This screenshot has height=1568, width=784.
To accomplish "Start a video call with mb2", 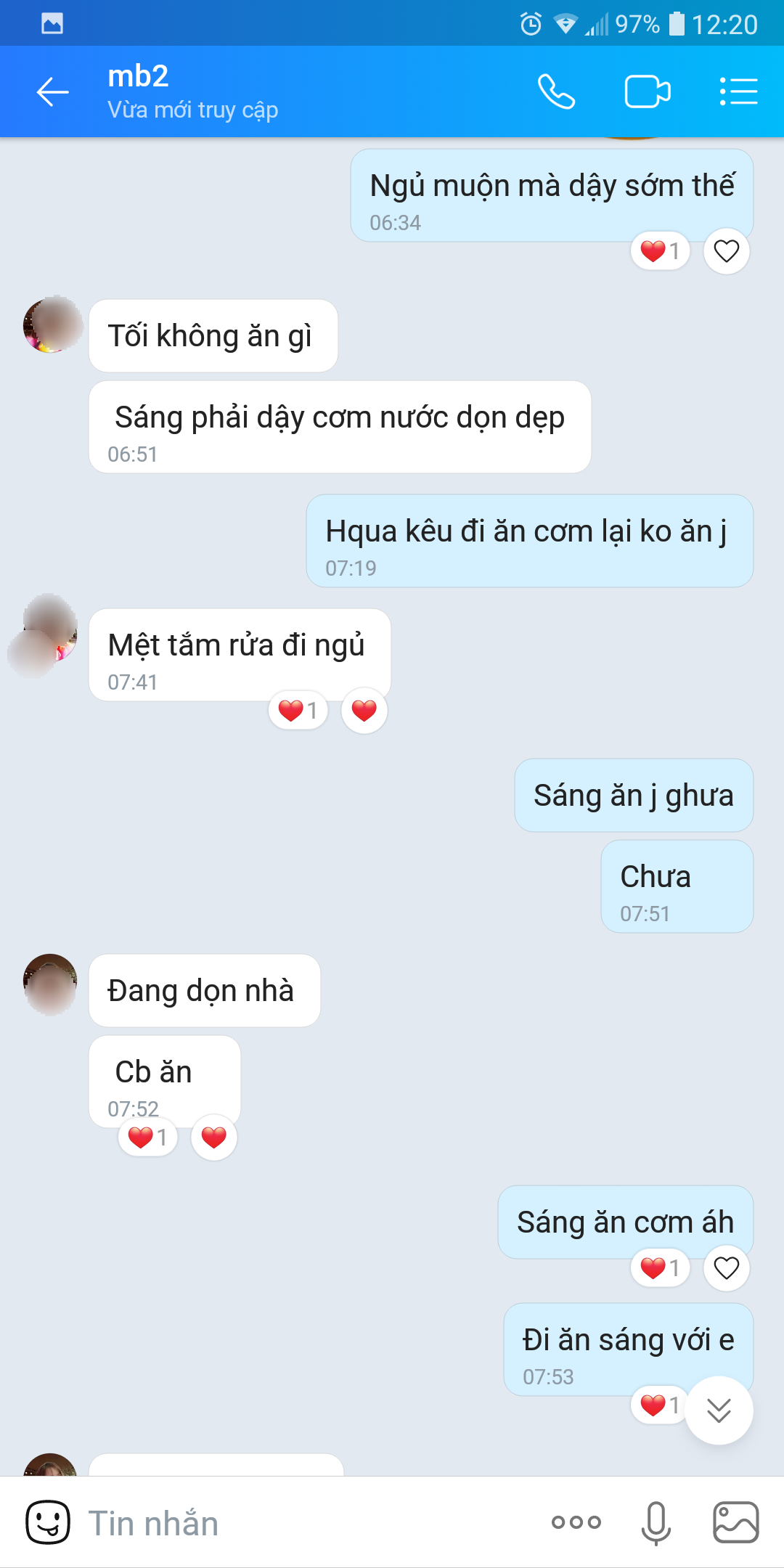I will pos(647,92).
